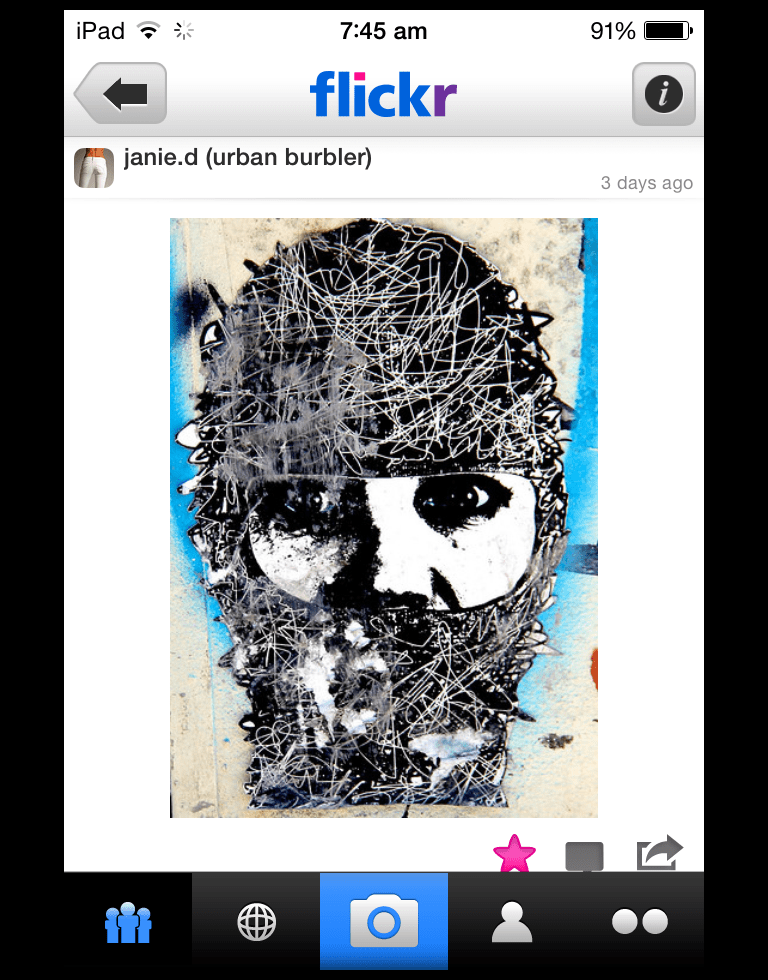Go back using the arrow button
The image size is (768, 980).
[121, 95]
